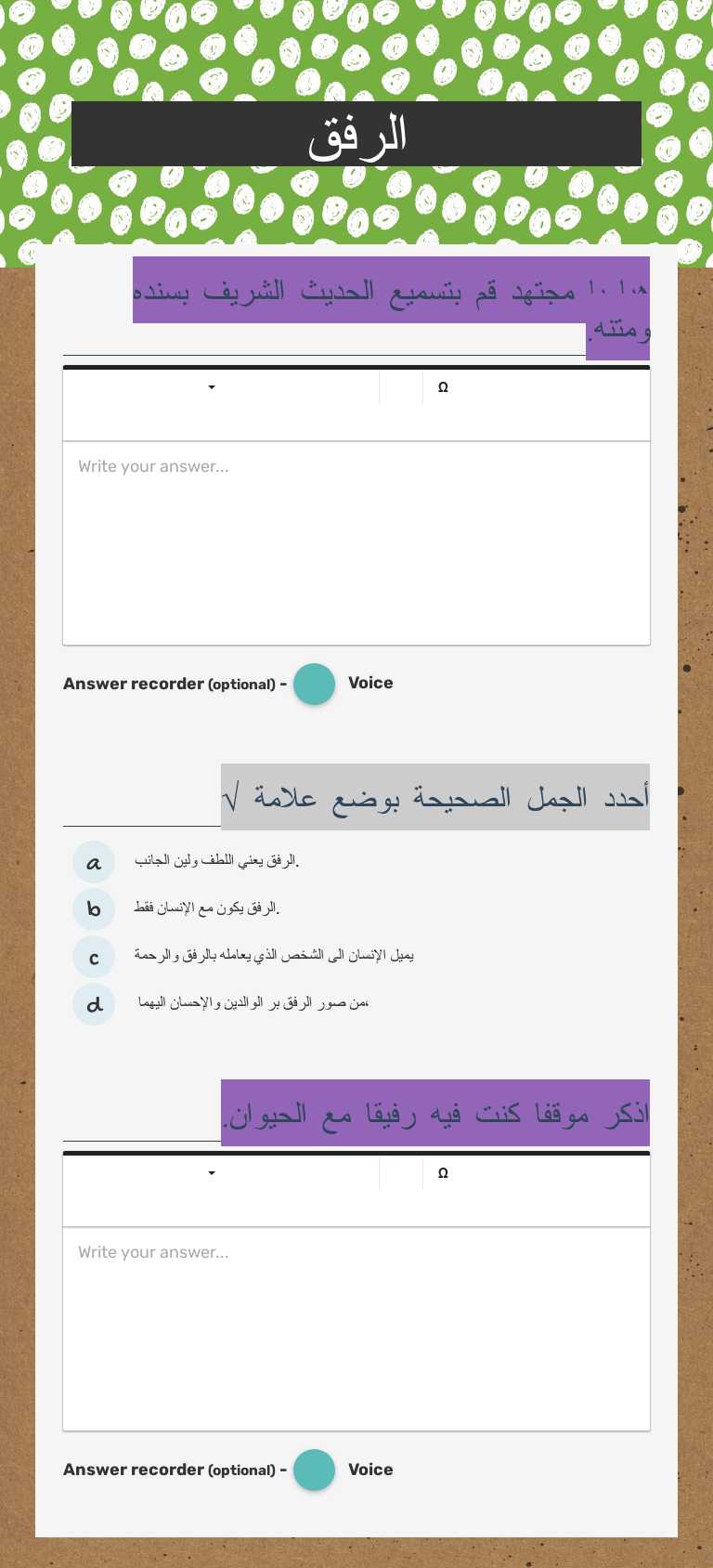Start voice recording for the last question
The image size is (713, 1568).
(314, 1470)
